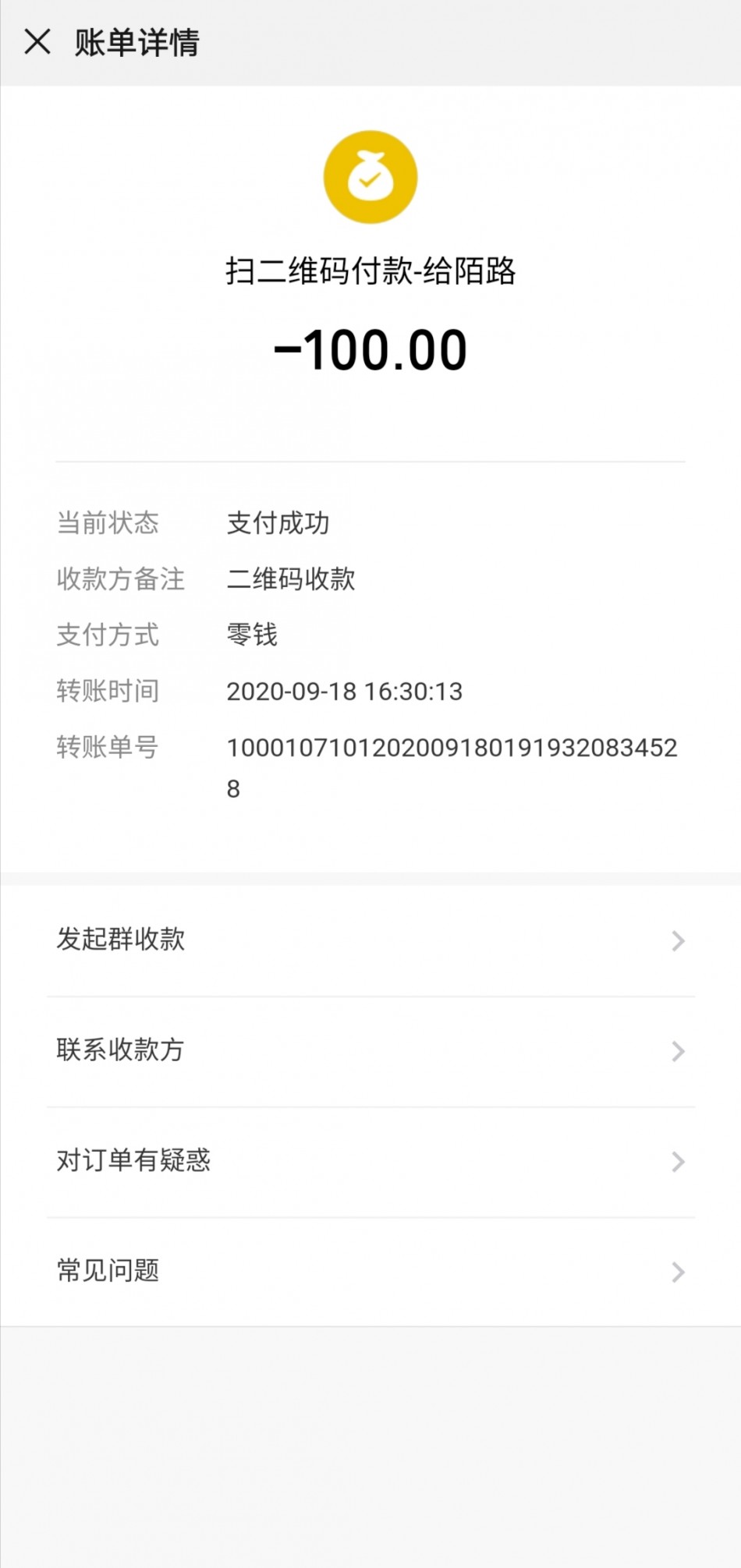Open 常见问题 FAQ row
Screen dimensions: 741x1568
(x=370, y=1272)
